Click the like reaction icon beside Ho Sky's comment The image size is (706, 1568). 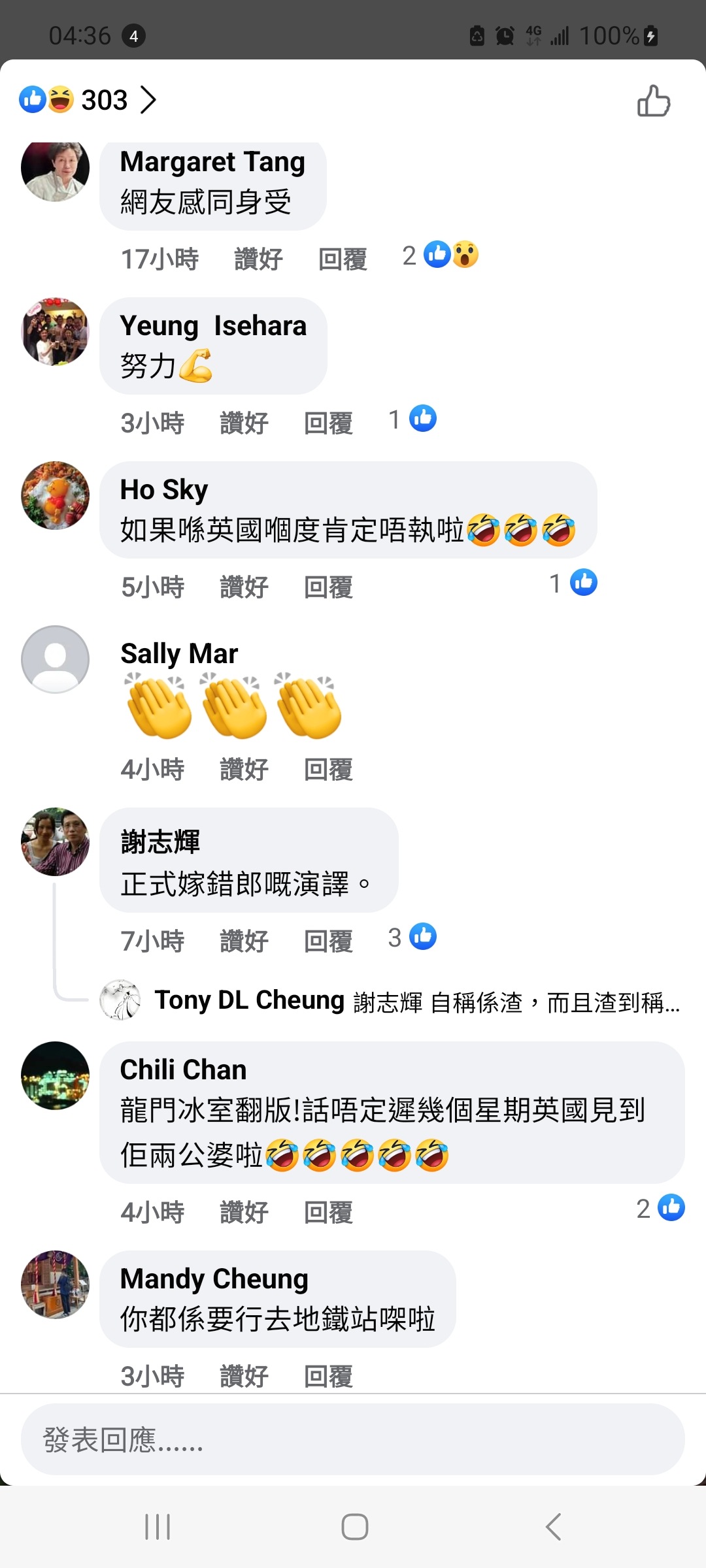coord(585,583)
